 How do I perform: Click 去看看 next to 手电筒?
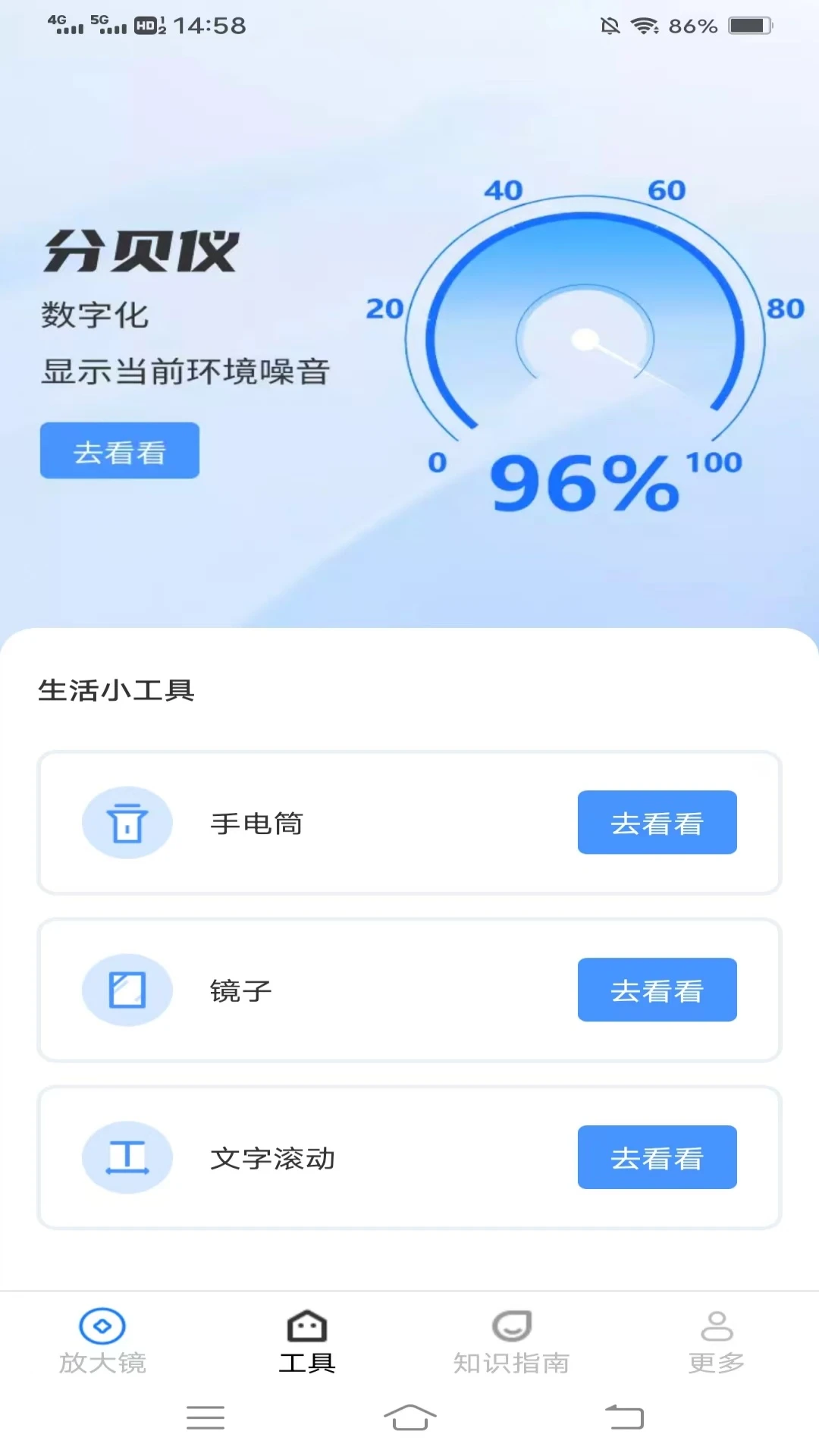[x=657, y=822]
